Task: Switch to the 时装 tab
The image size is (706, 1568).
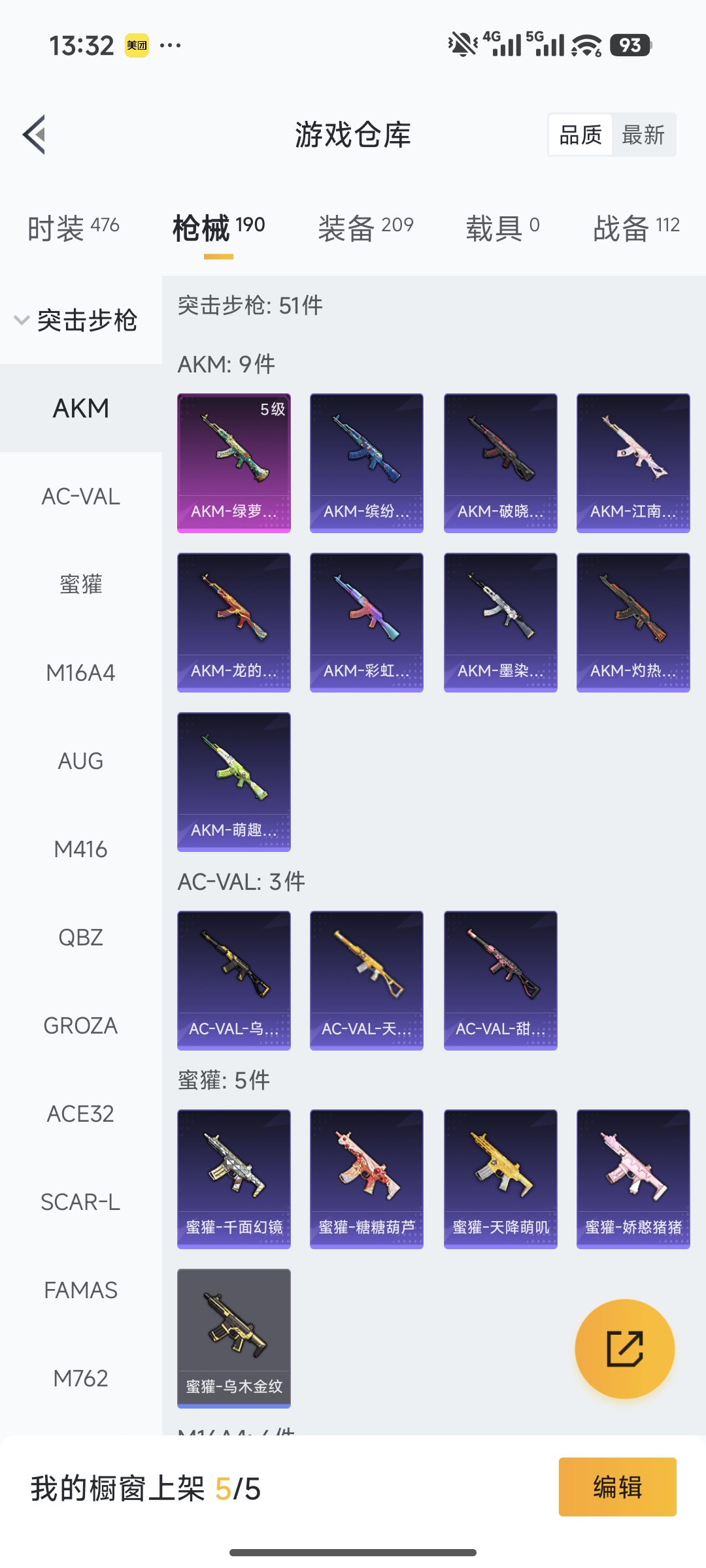Action: 73,228
